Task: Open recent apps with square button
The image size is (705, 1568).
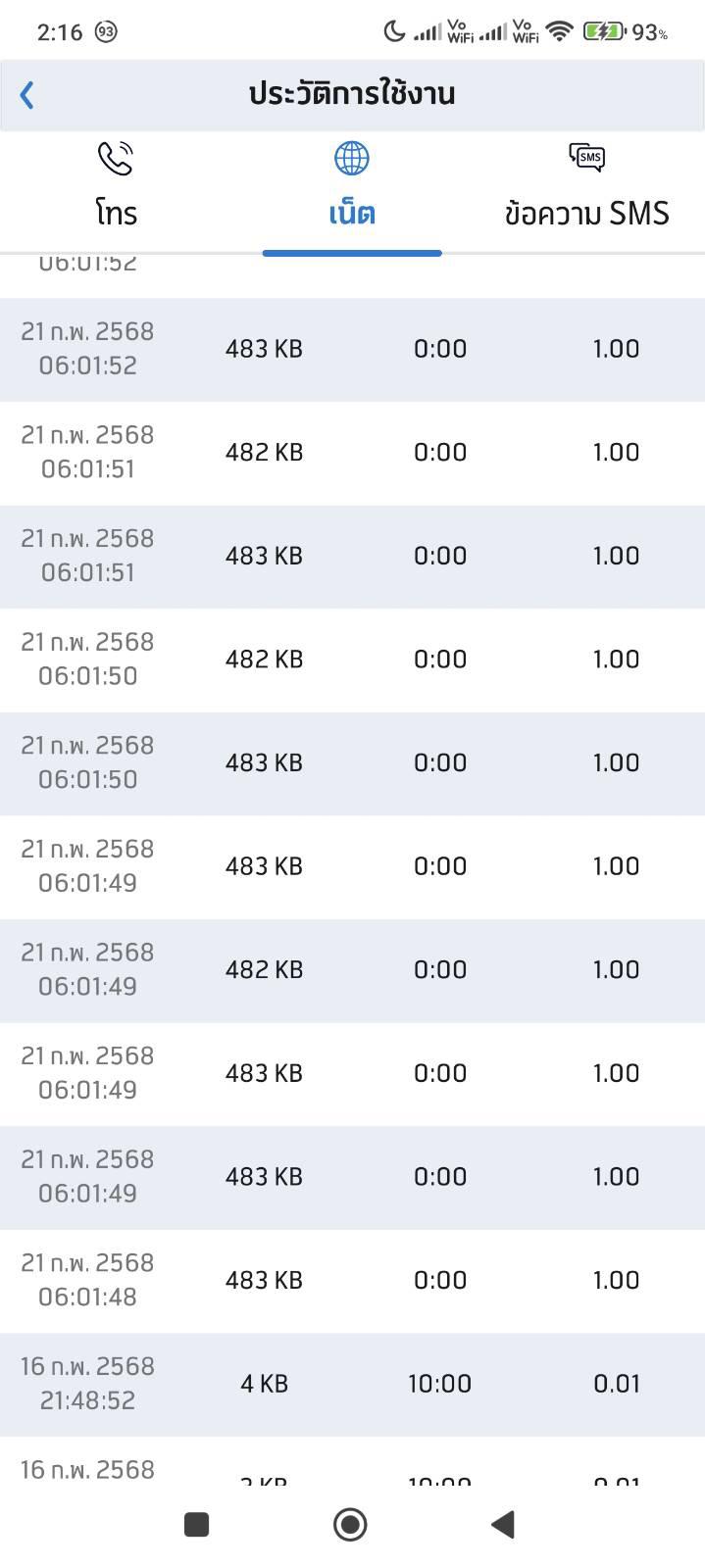Action: coord(197,1524)
